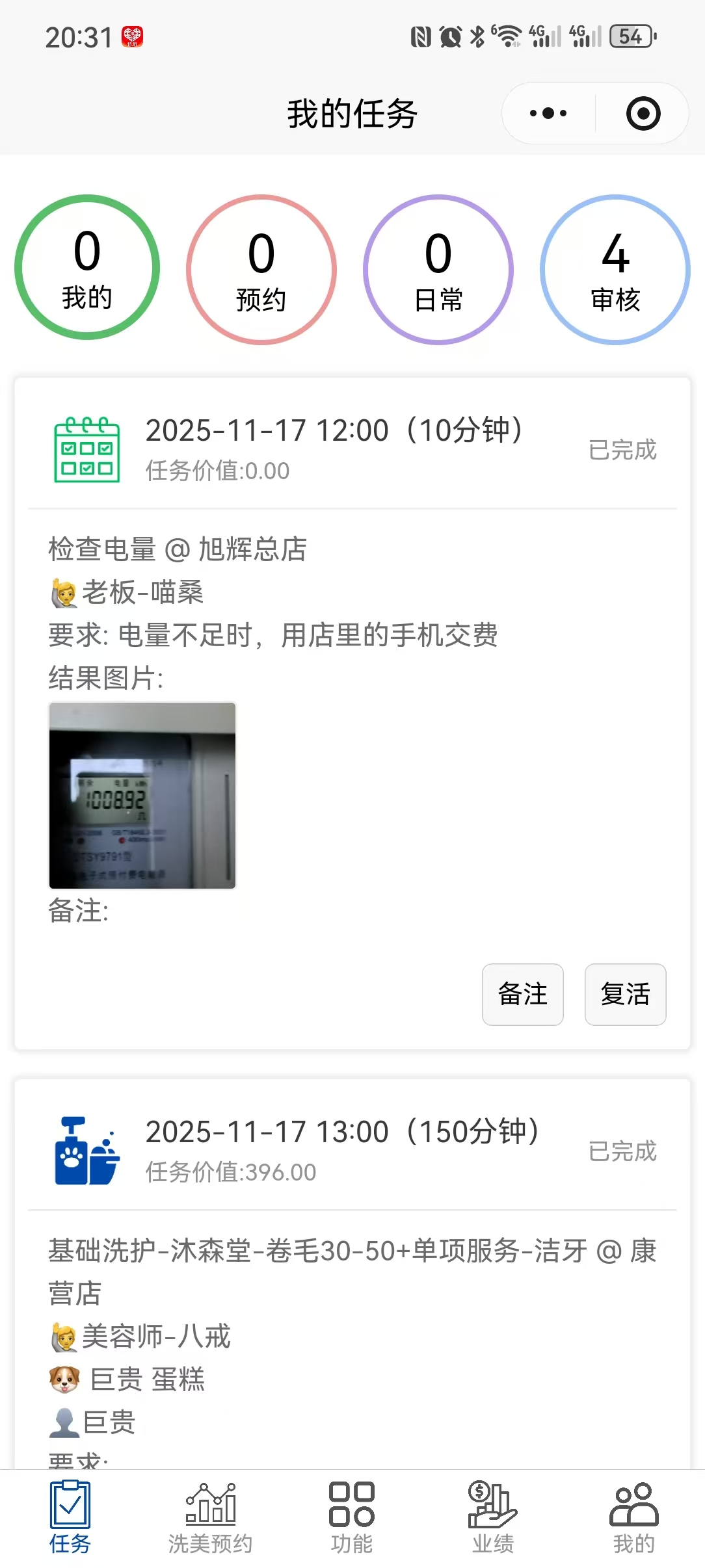705x1568 pixels.
Task: Tap 复活 on the 检查电量 task
Action: click(625, 994)
